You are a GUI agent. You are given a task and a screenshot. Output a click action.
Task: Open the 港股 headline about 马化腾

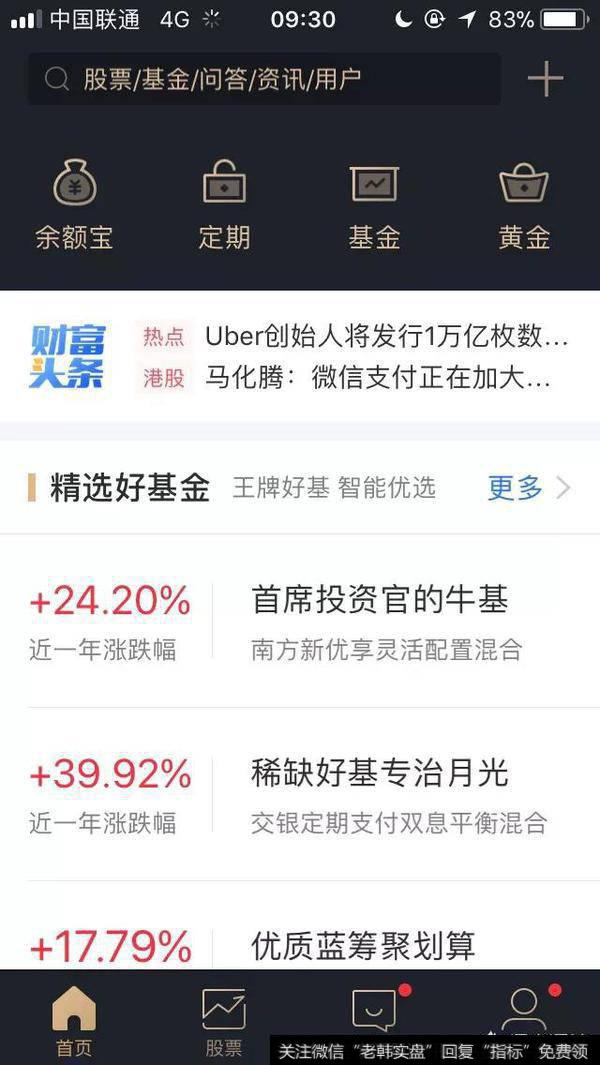tap(378, 380)
